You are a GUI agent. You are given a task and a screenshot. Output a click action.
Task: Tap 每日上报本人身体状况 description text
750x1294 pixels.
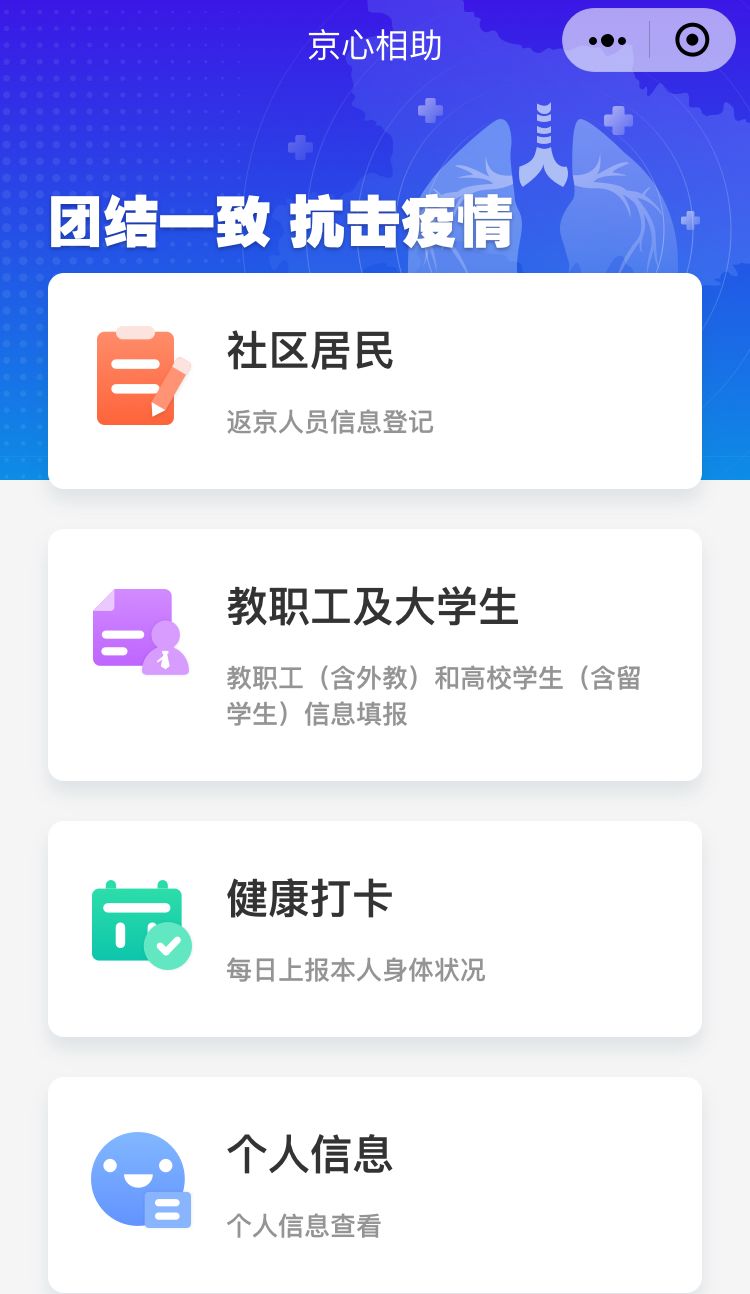pyautogui.click(x=355, y=971)
